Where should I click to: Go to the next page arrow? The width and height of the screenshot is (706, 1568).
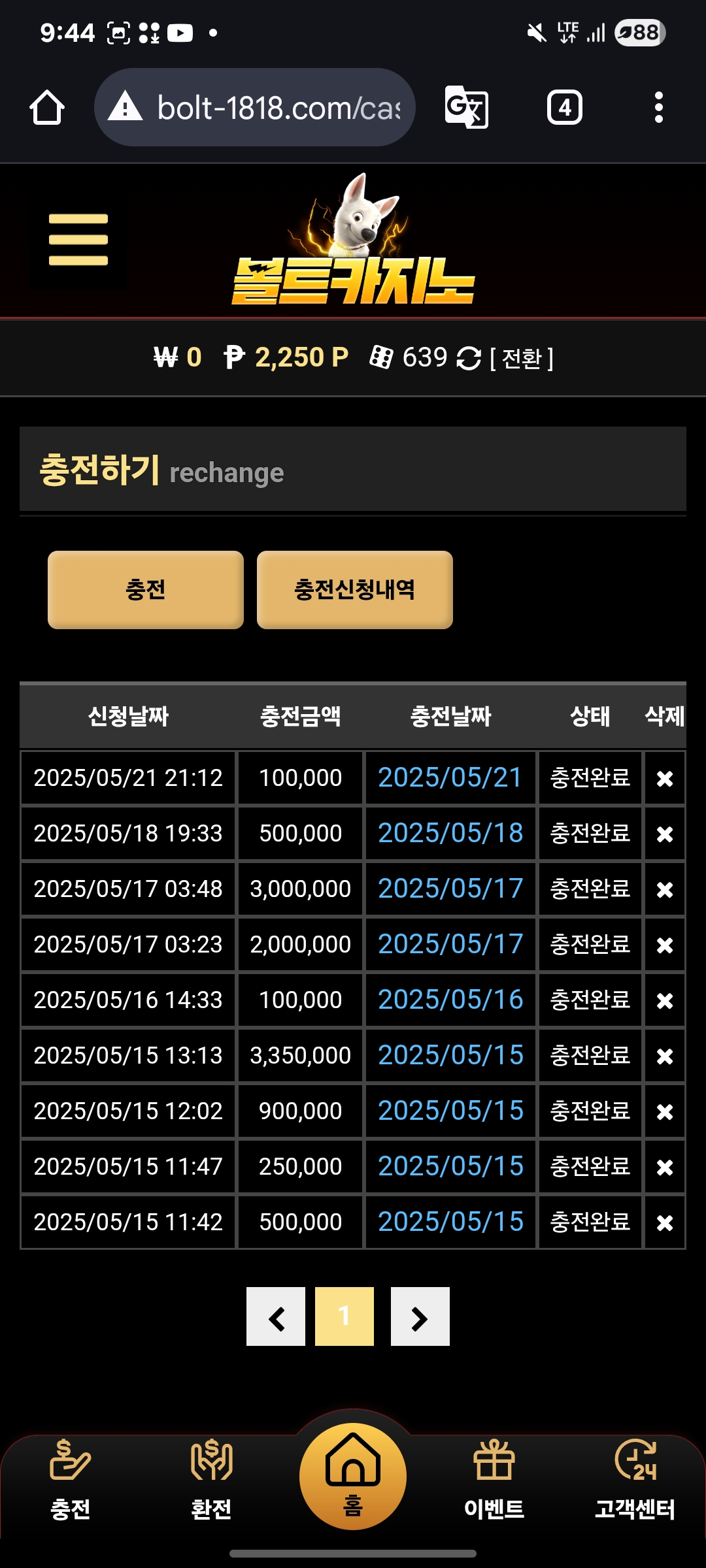[x=420, y=1316]
